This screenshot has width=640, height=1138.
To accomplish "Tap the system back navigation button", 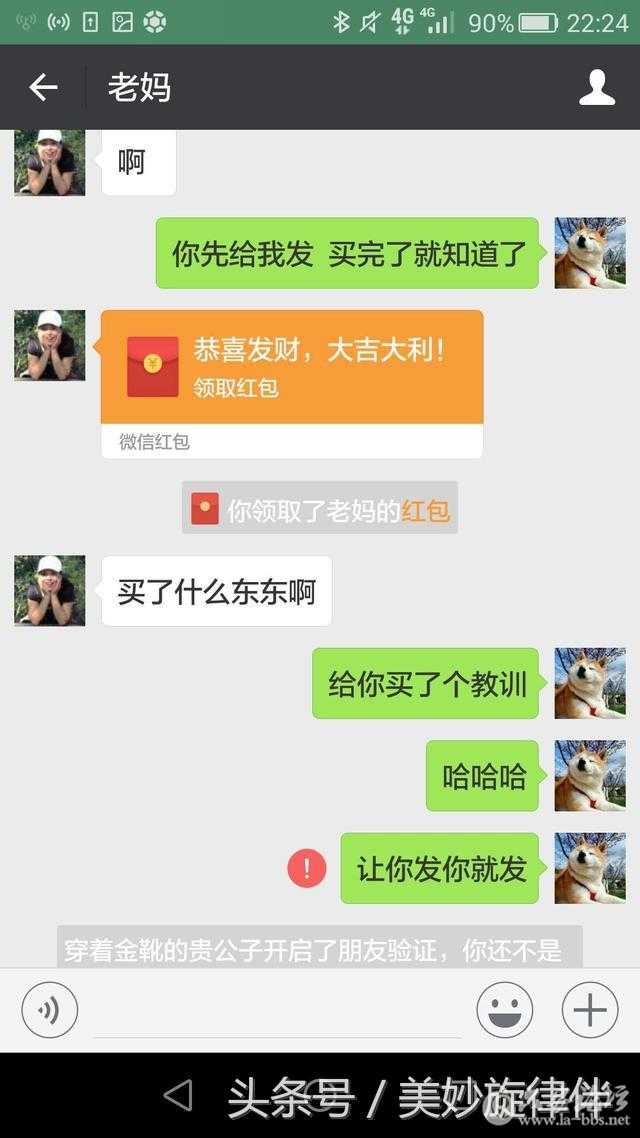I will pyautogui.click(x=177, y=1095).
